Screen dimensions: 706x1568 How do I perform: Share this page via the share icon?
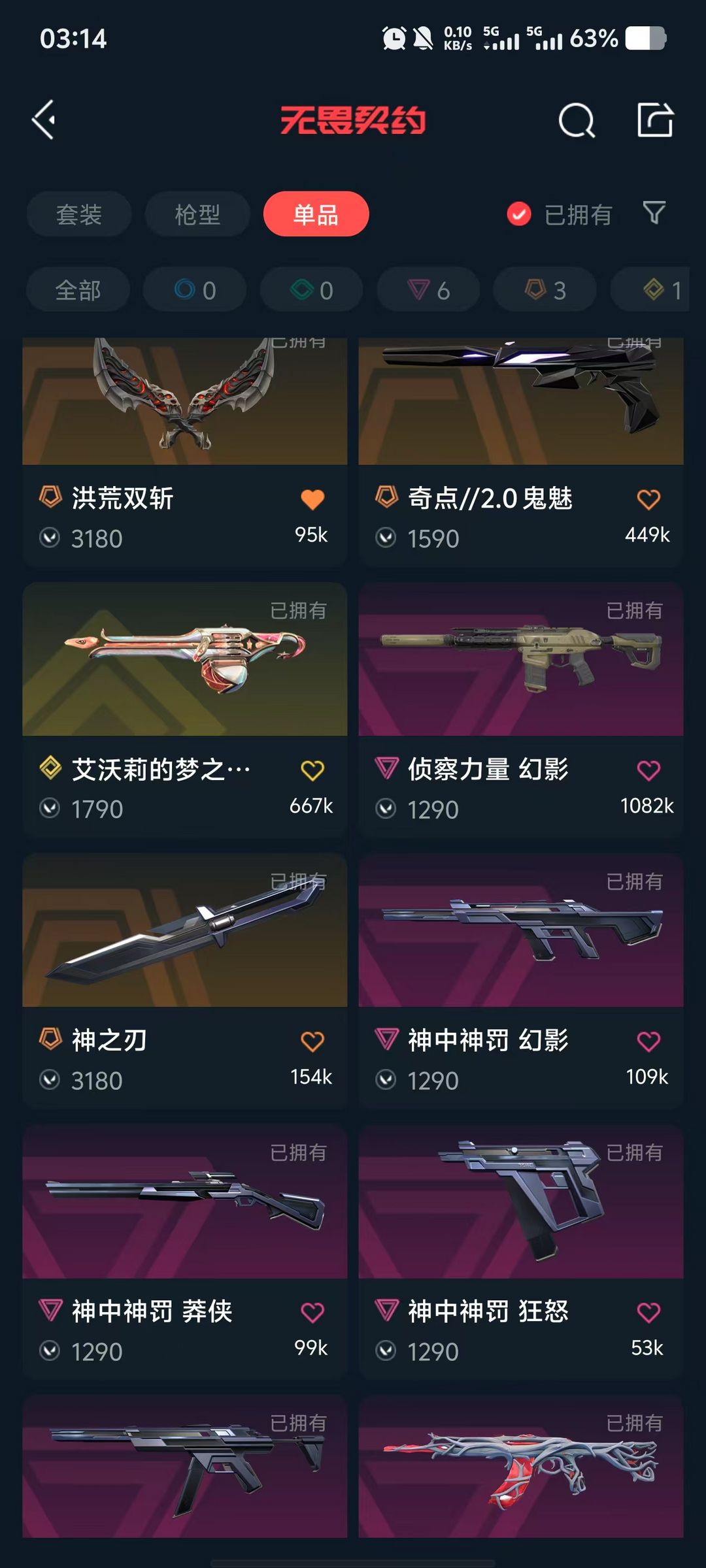point(655,120)
